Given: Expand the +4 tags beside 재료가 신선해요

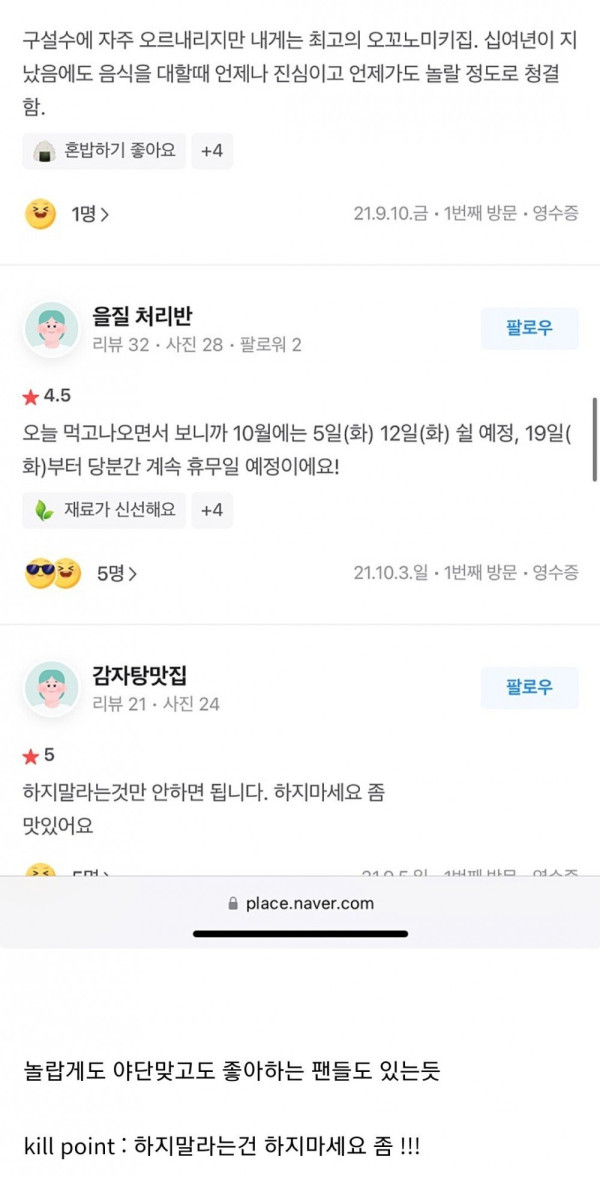Looking at the screenshot, I should point(212,510).
